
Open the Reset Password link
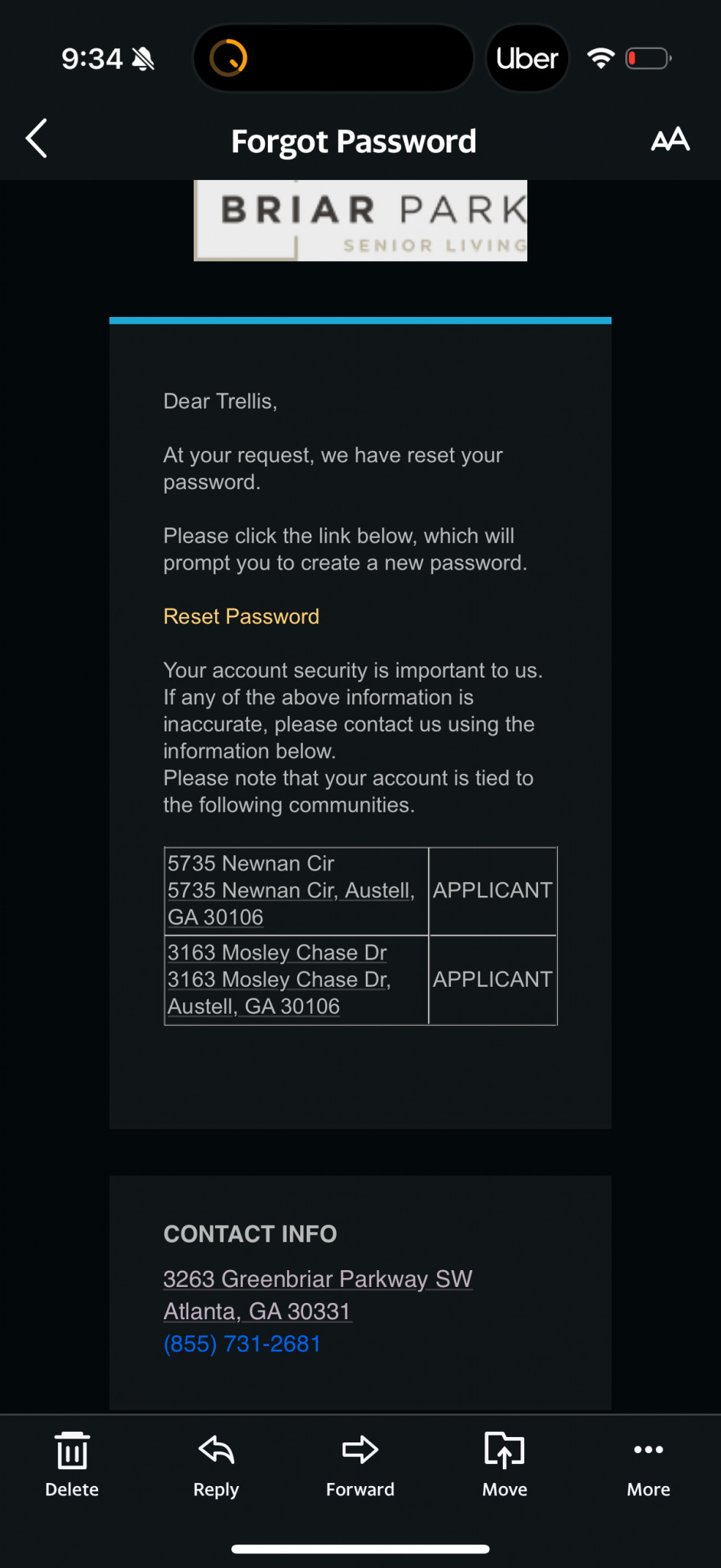(241, 616)
